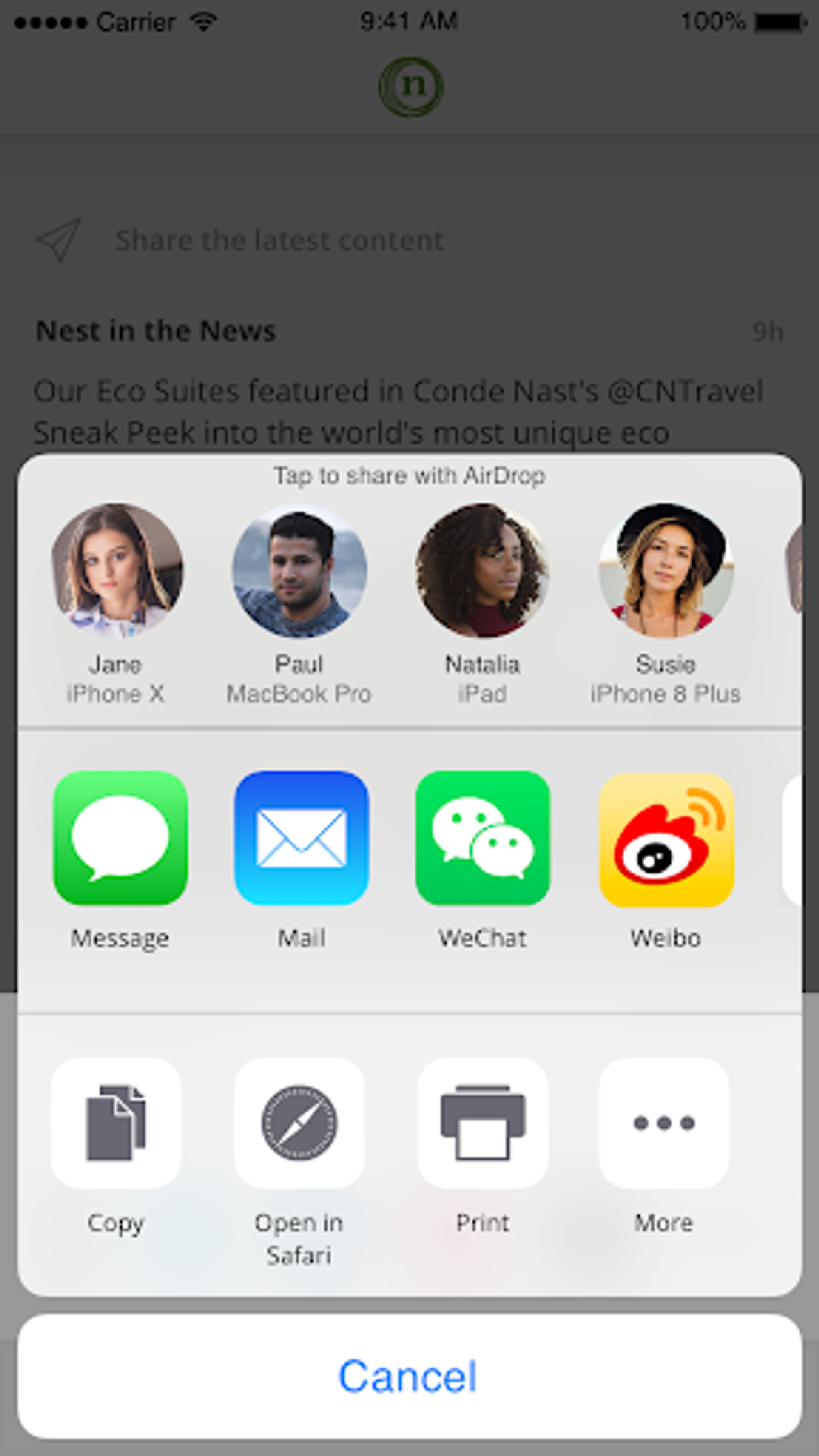Share to WeChat
This screenshot has height=1456, width=819.
482,838
